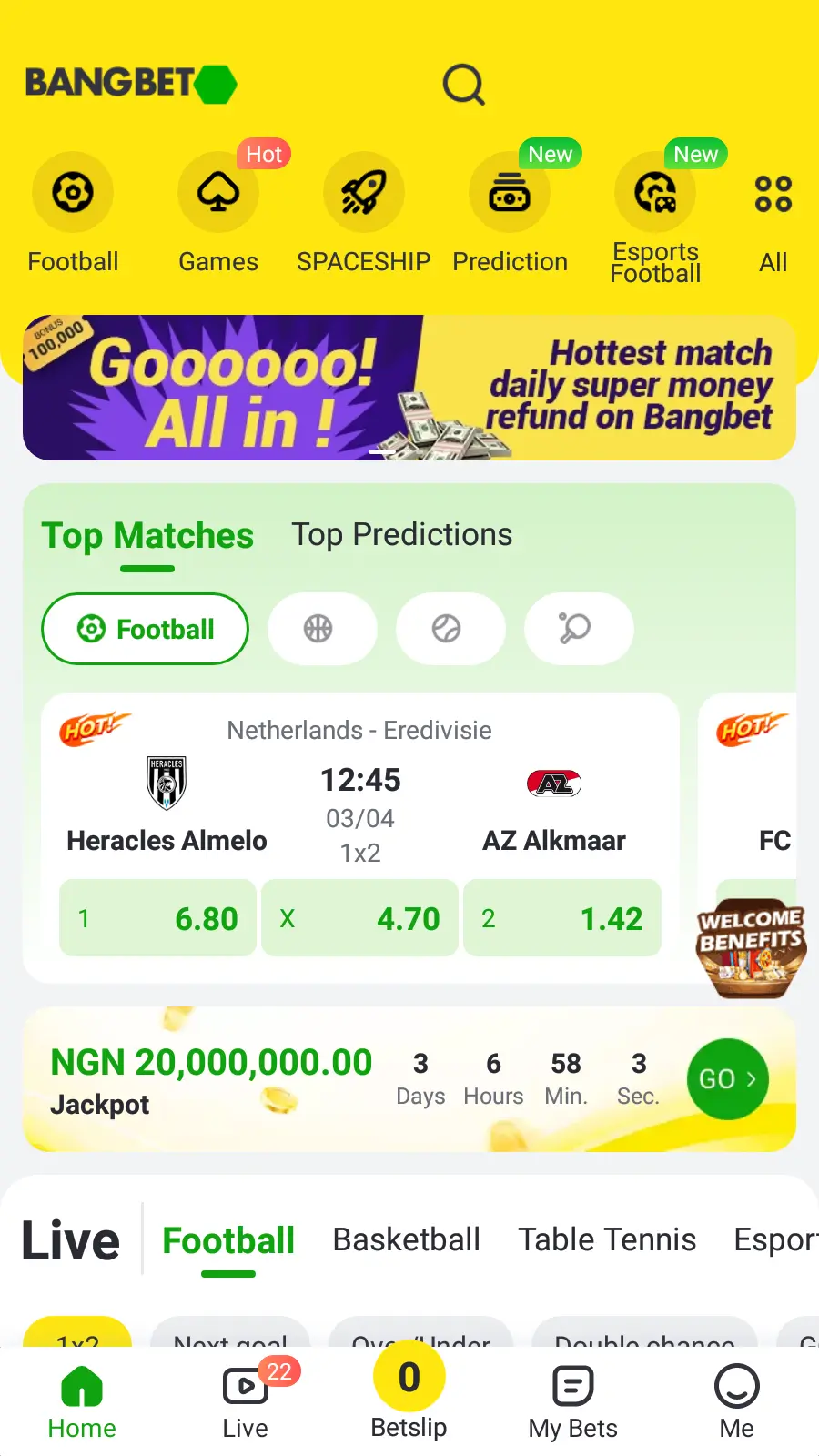Bet on Heracles Almelo win at 6.80

click(158, 918)
